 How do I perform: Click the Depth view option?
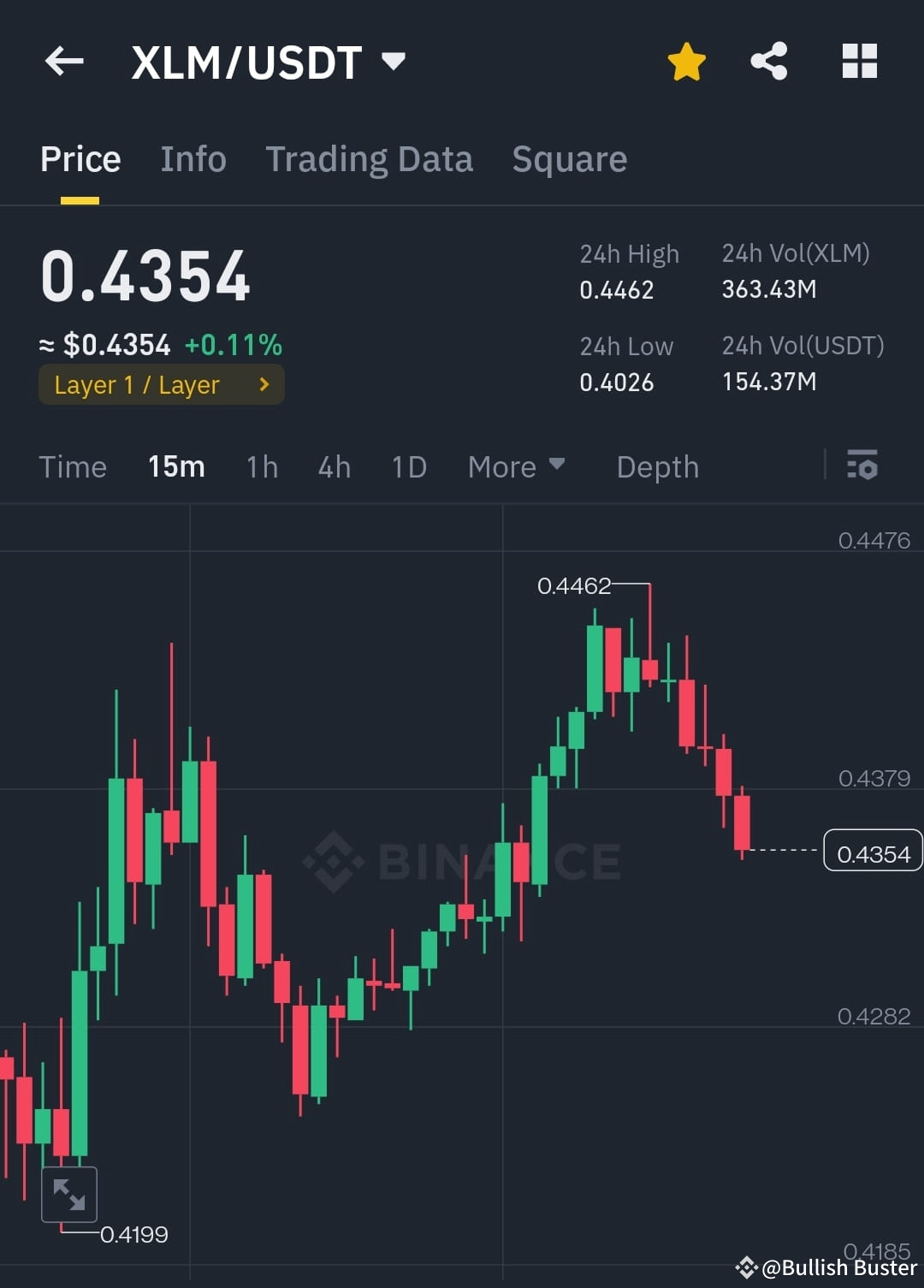coord(657,466)
